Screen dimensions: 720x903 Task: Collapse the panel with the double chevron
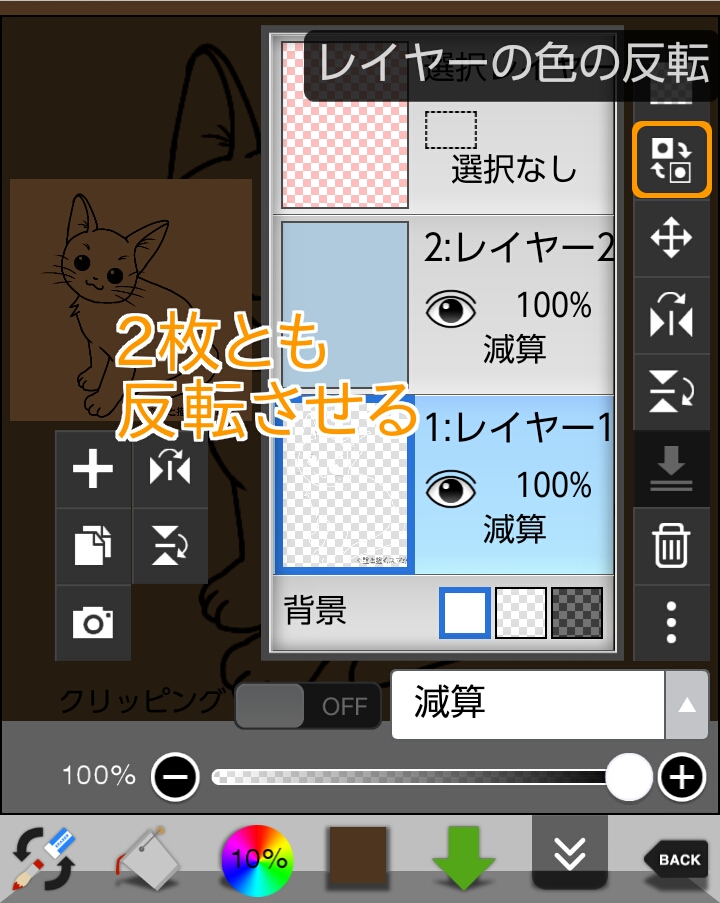[x=569, y=851]
